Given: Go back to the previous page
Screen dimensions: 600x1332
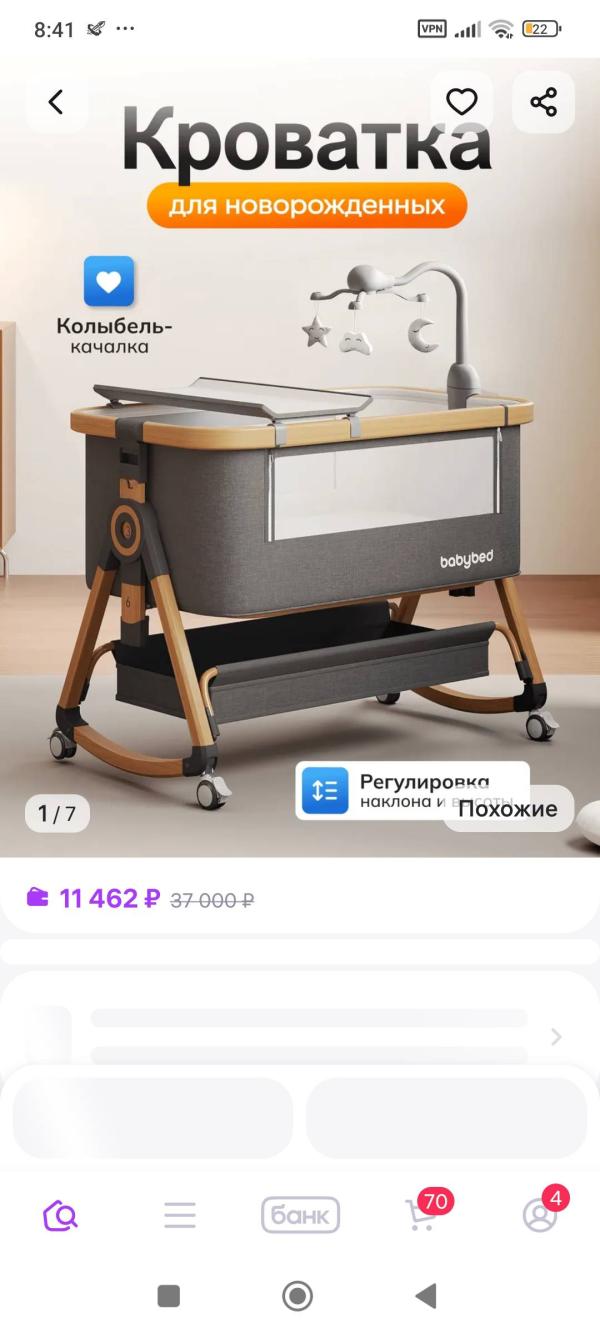Looking at the screenshot, I should click(x=56, y=101).
